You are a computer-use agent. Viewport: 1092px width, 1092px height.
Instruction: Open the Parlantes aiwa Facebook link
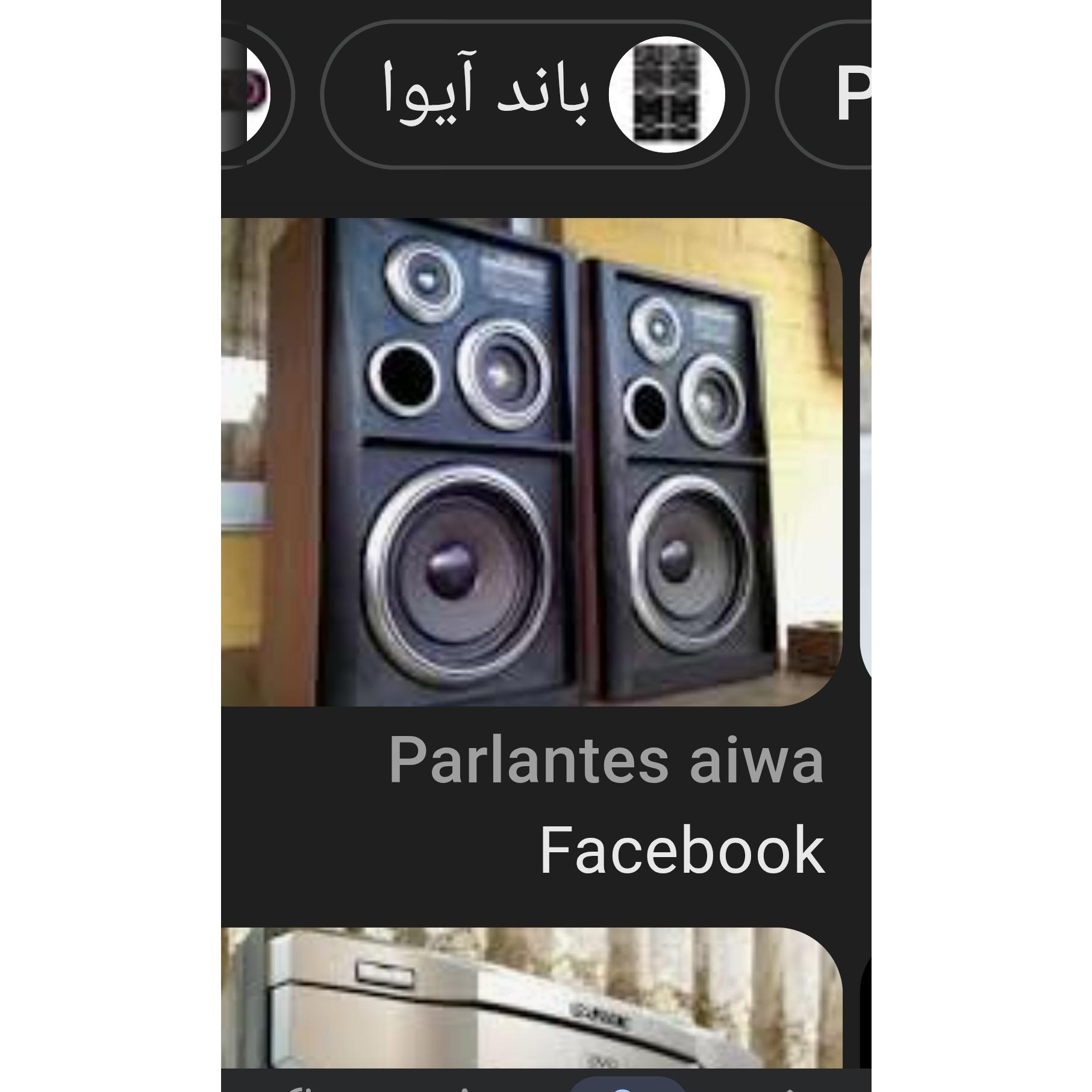pyautogui.click(x=607, y=805)
